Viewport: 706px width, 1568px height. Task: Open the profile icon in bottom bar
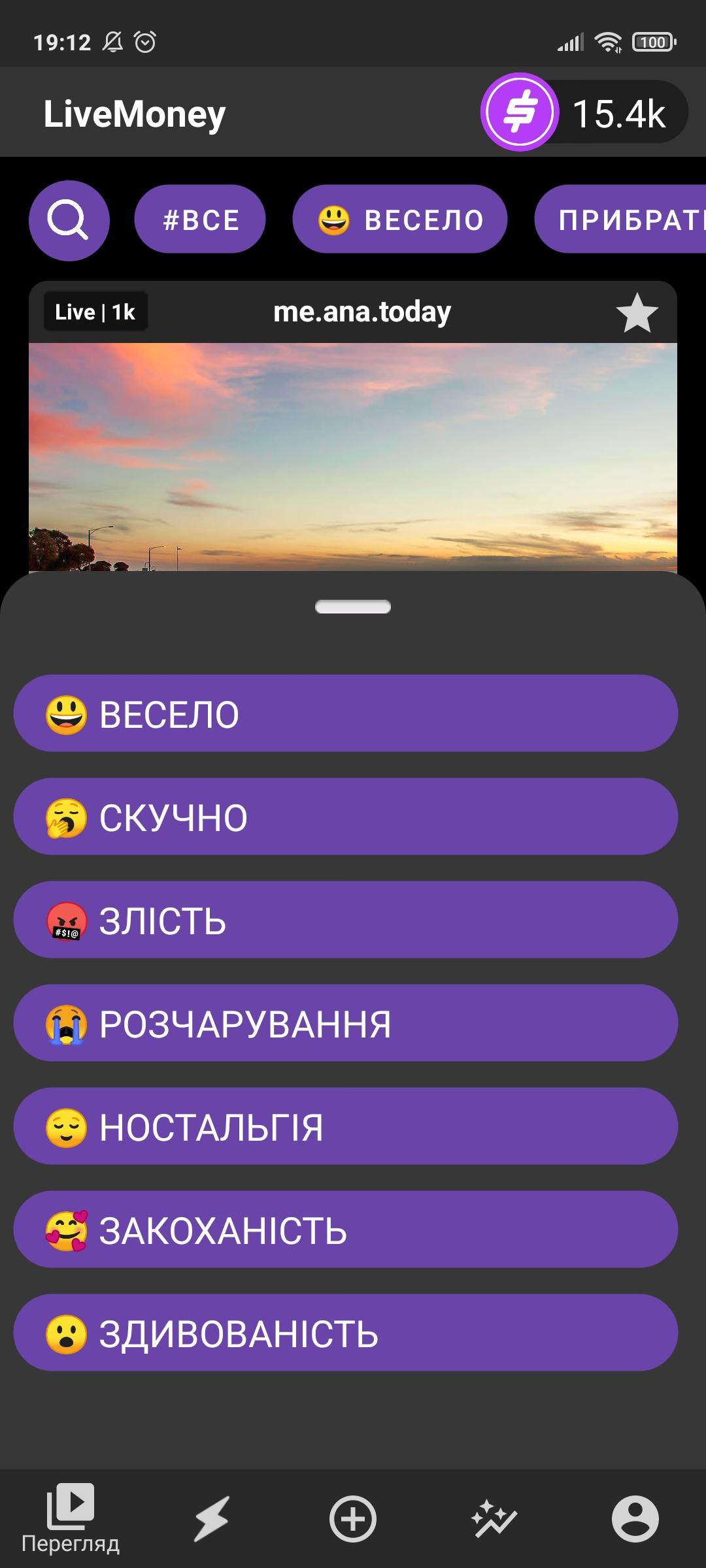pyautogui.click(x=635, y=1519)
